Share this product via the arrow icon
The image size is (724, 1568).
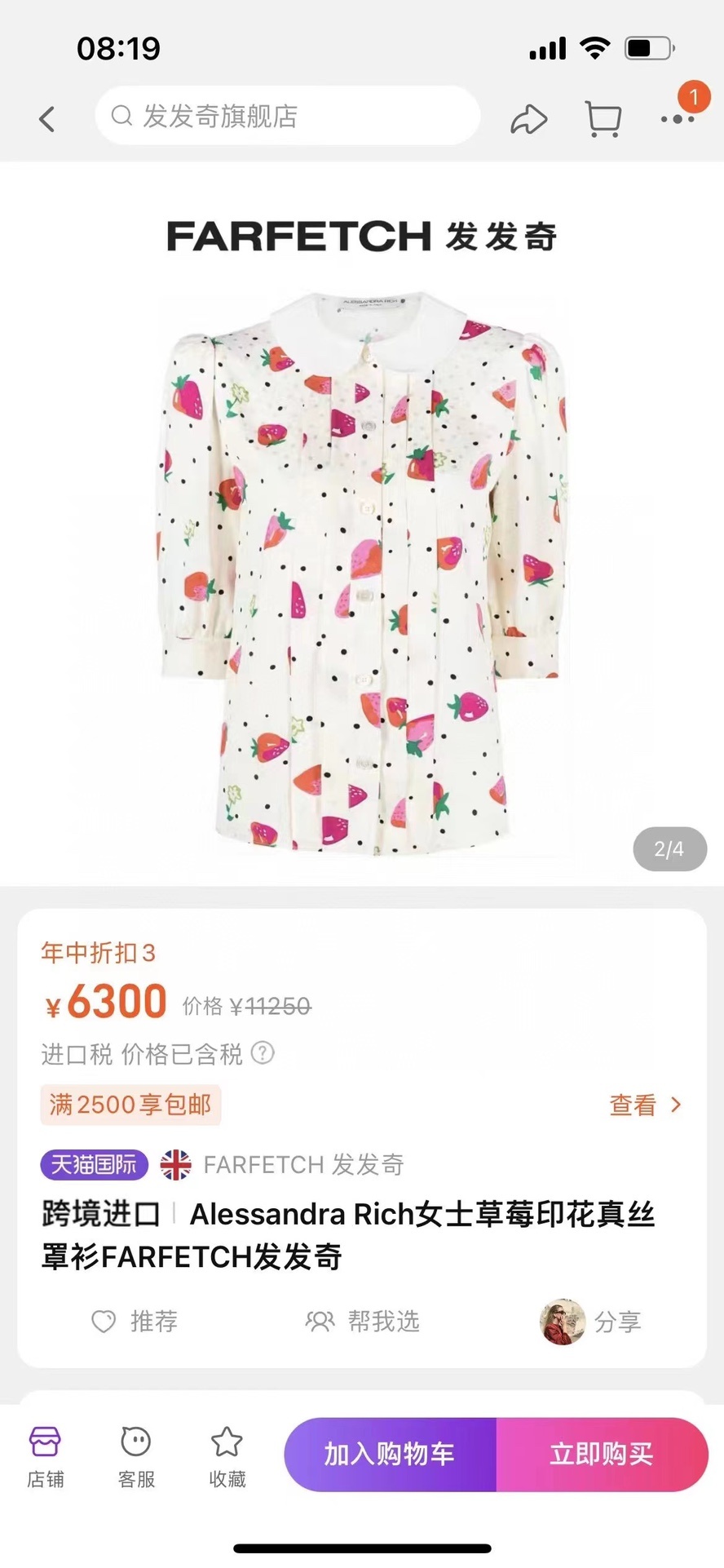(x=528, y=119)
